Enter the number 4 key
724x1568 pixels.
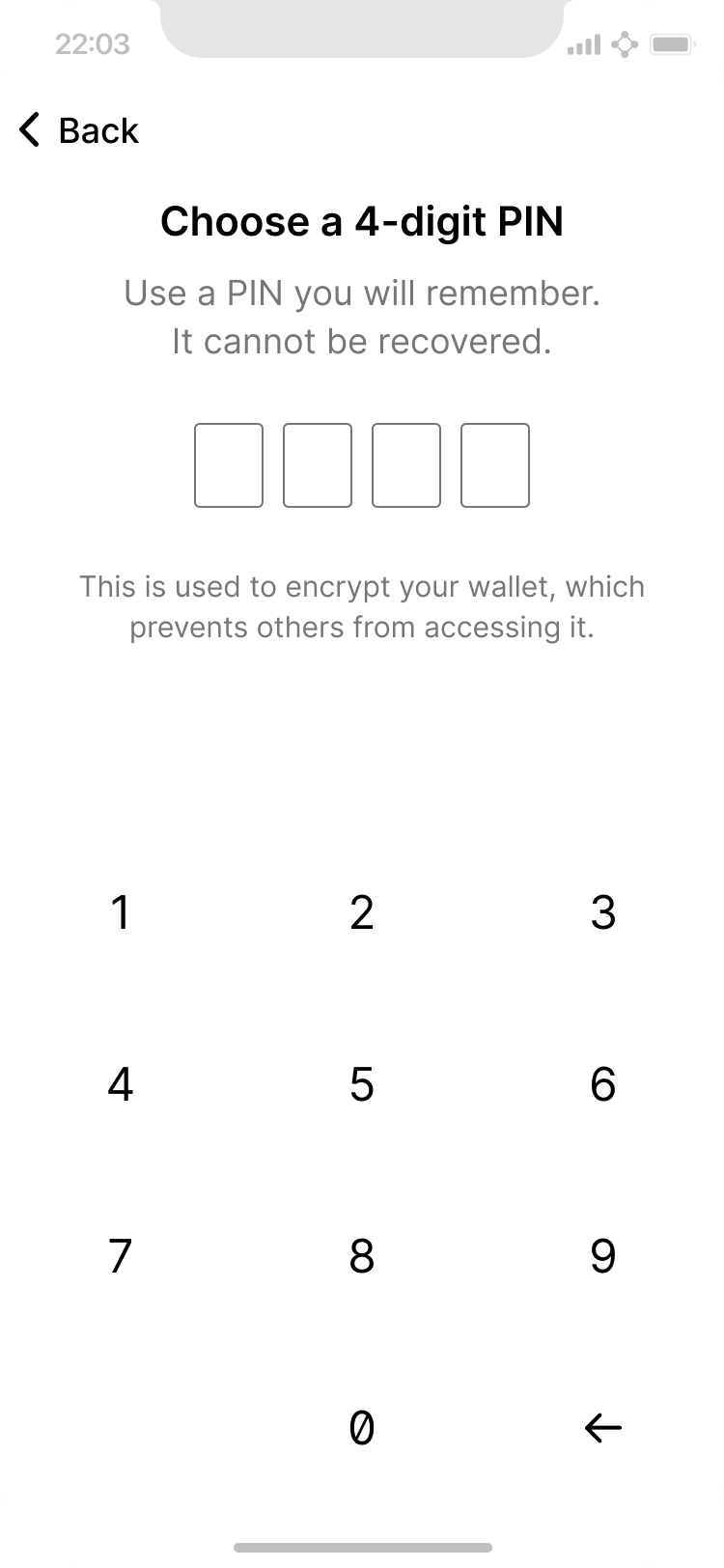coord(121,1084)
